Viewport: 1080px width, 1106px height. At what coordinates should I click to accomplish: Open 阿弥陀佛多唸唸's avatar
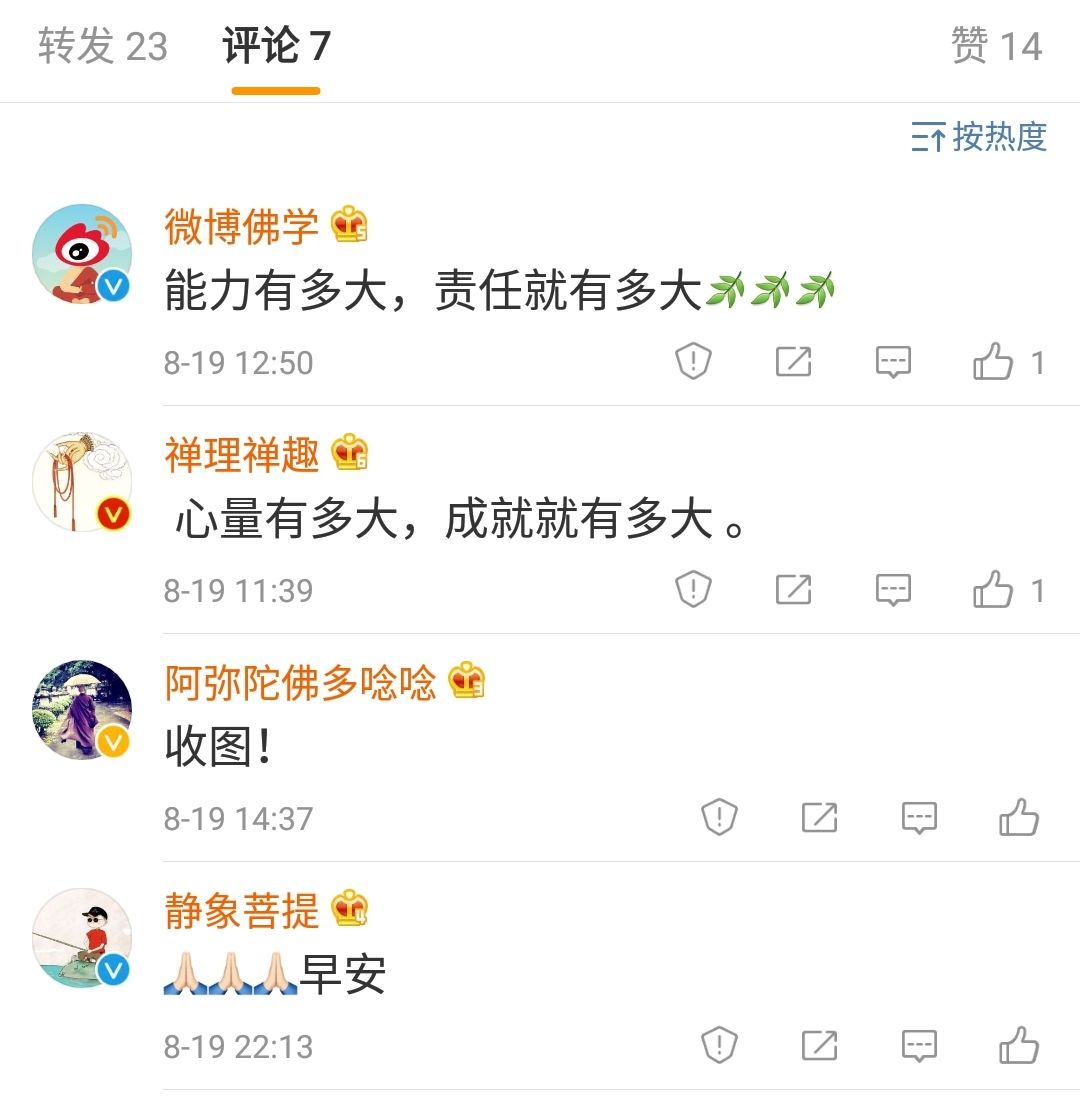[x=82, y=710]
